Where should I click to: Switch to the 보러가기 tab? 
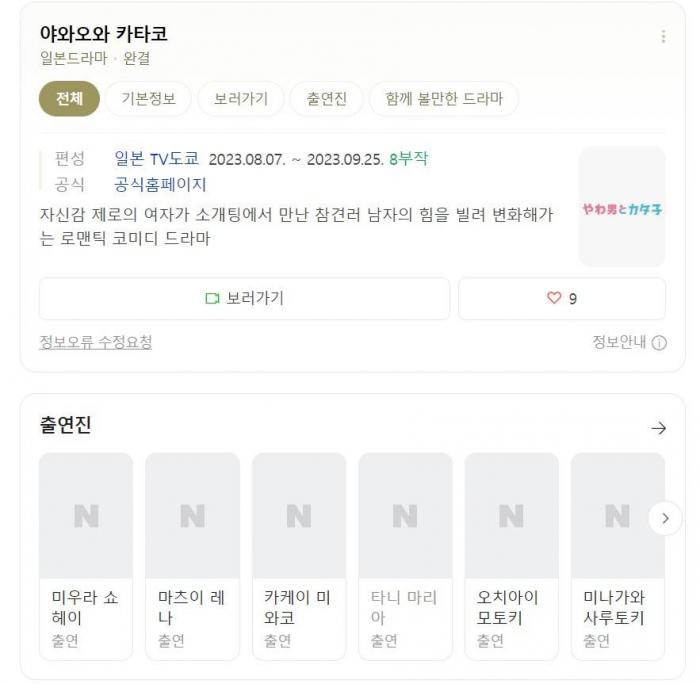coord(240,99)
